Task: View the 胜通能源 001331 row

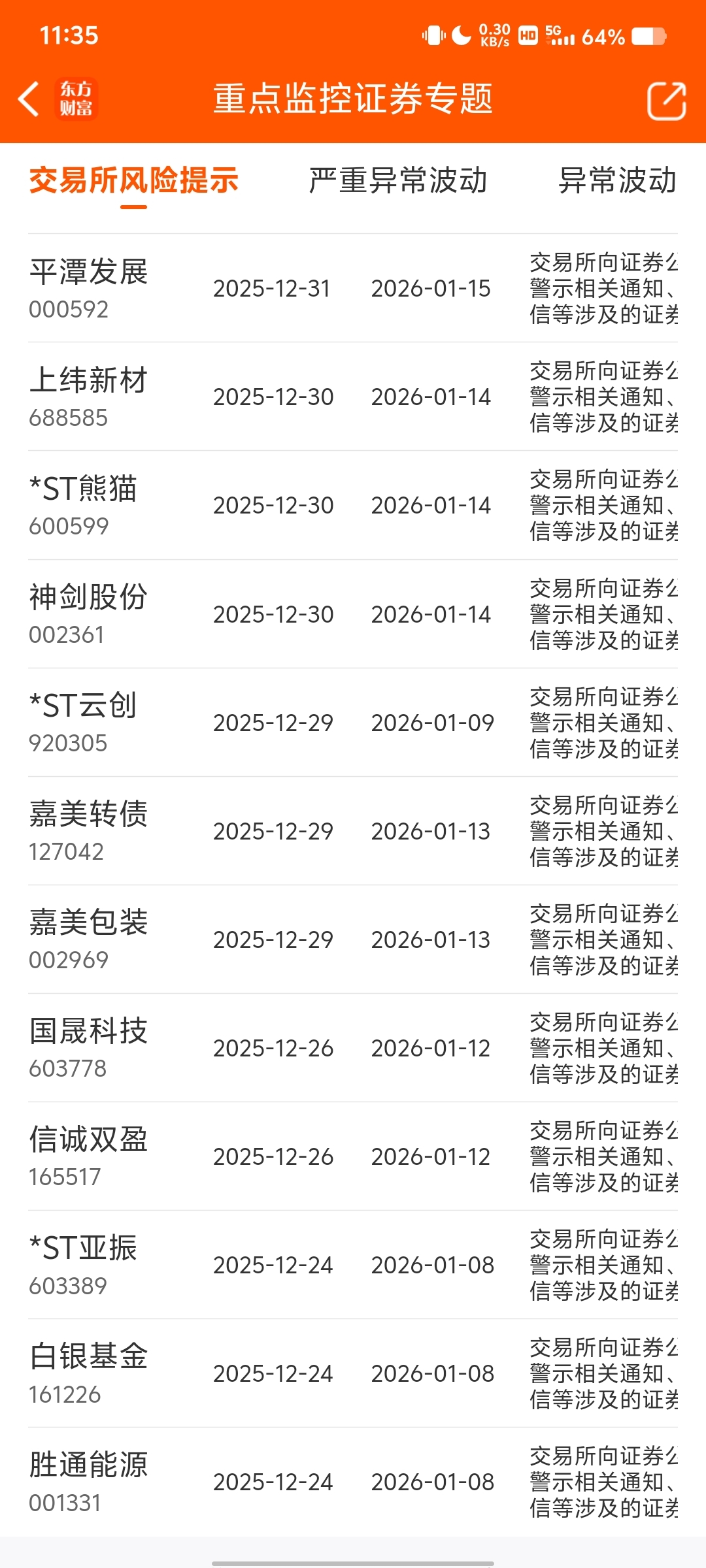Action: click(353, 1481)
